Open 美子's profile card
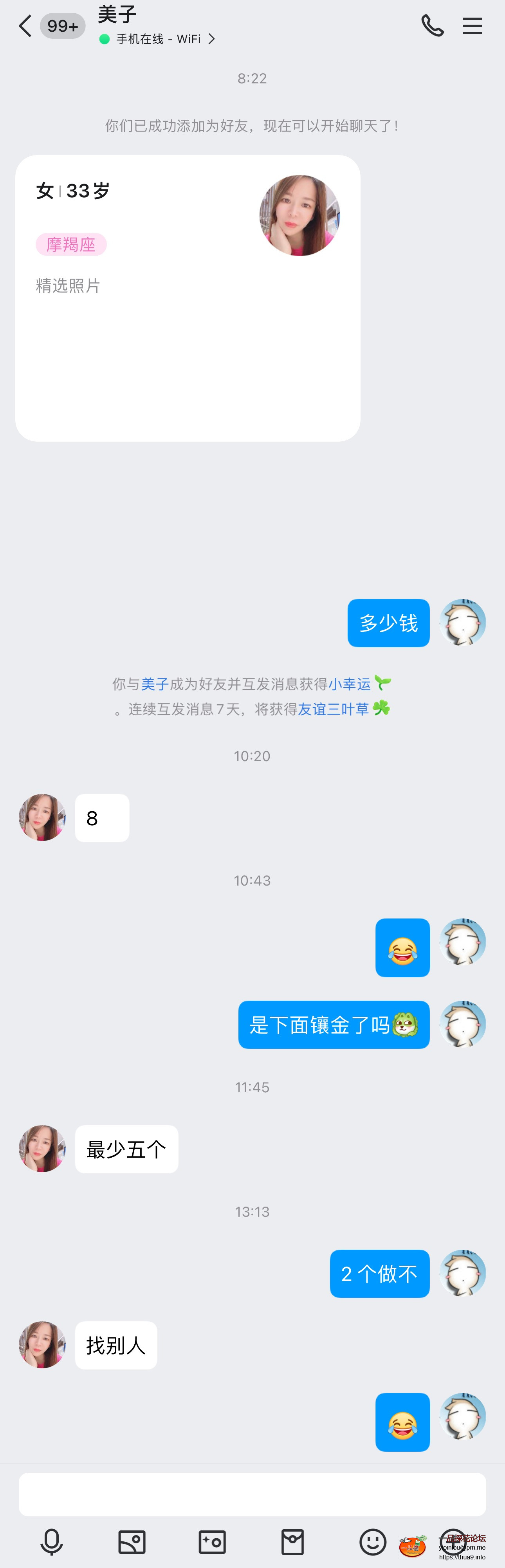Viewport: 505px width, 1568px height. pyautogui.click(x=188, y=298)
